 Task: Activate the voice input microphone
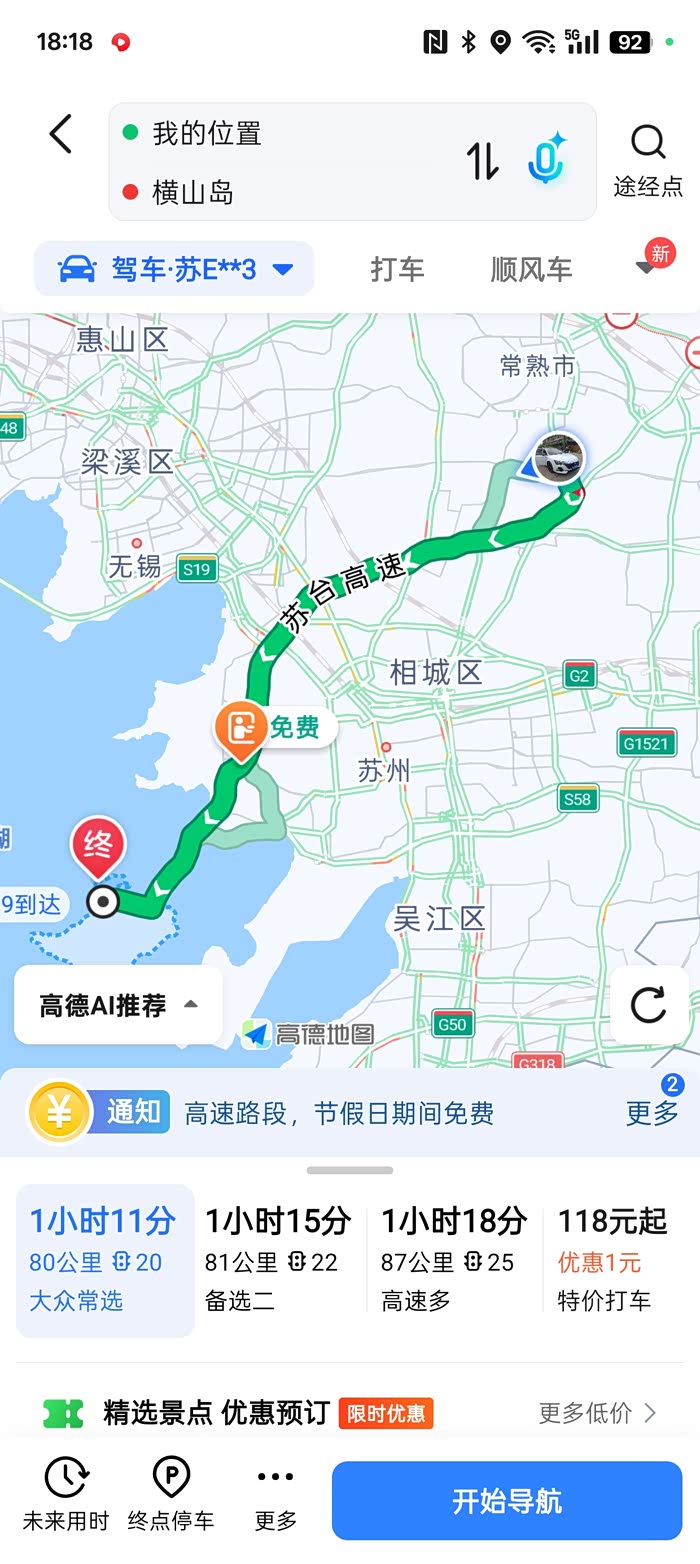tap(546, 160)
